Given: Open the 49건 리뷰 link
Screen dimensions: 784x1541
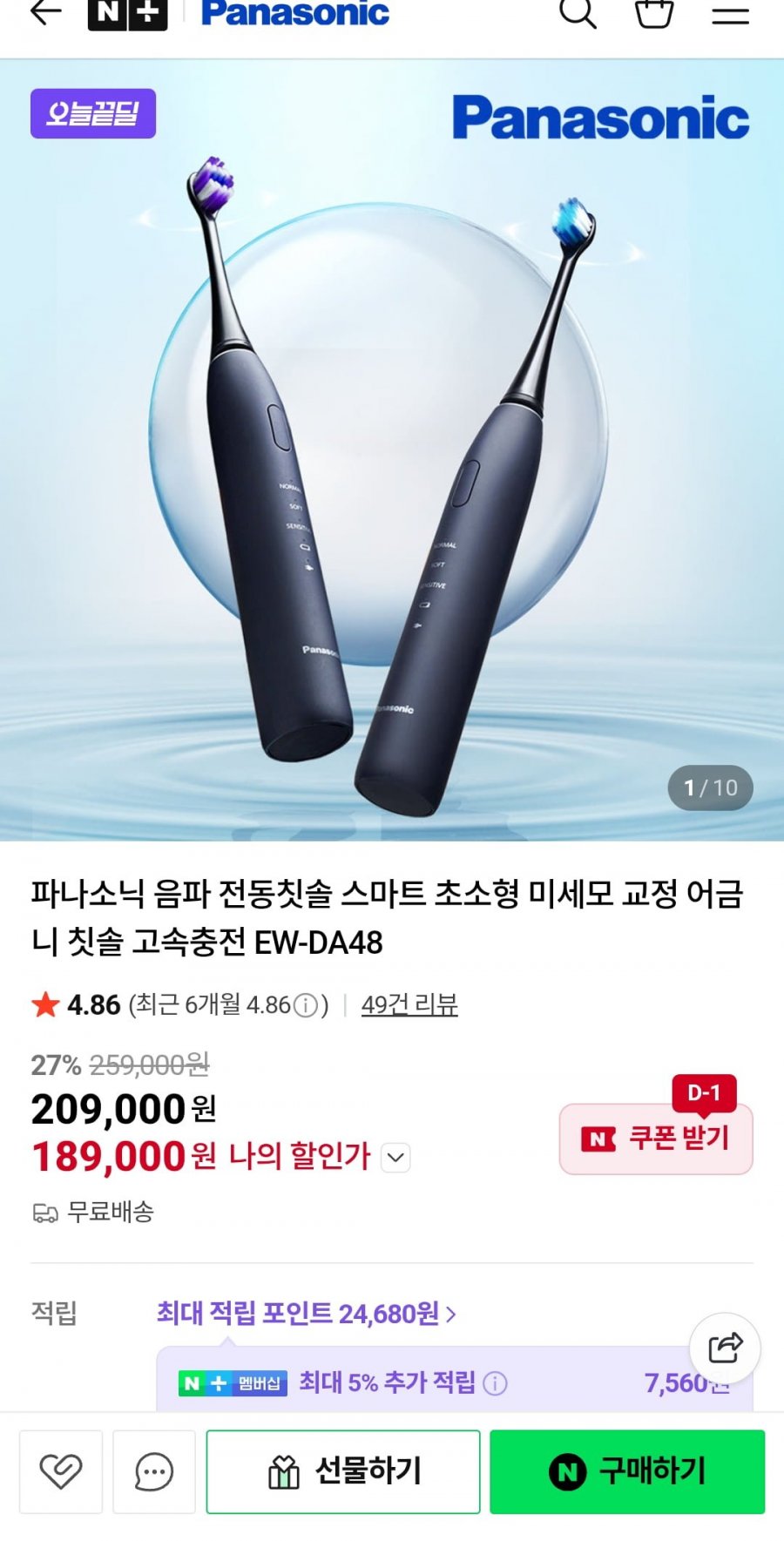Looking at the screenshot, I should 409,1005.
